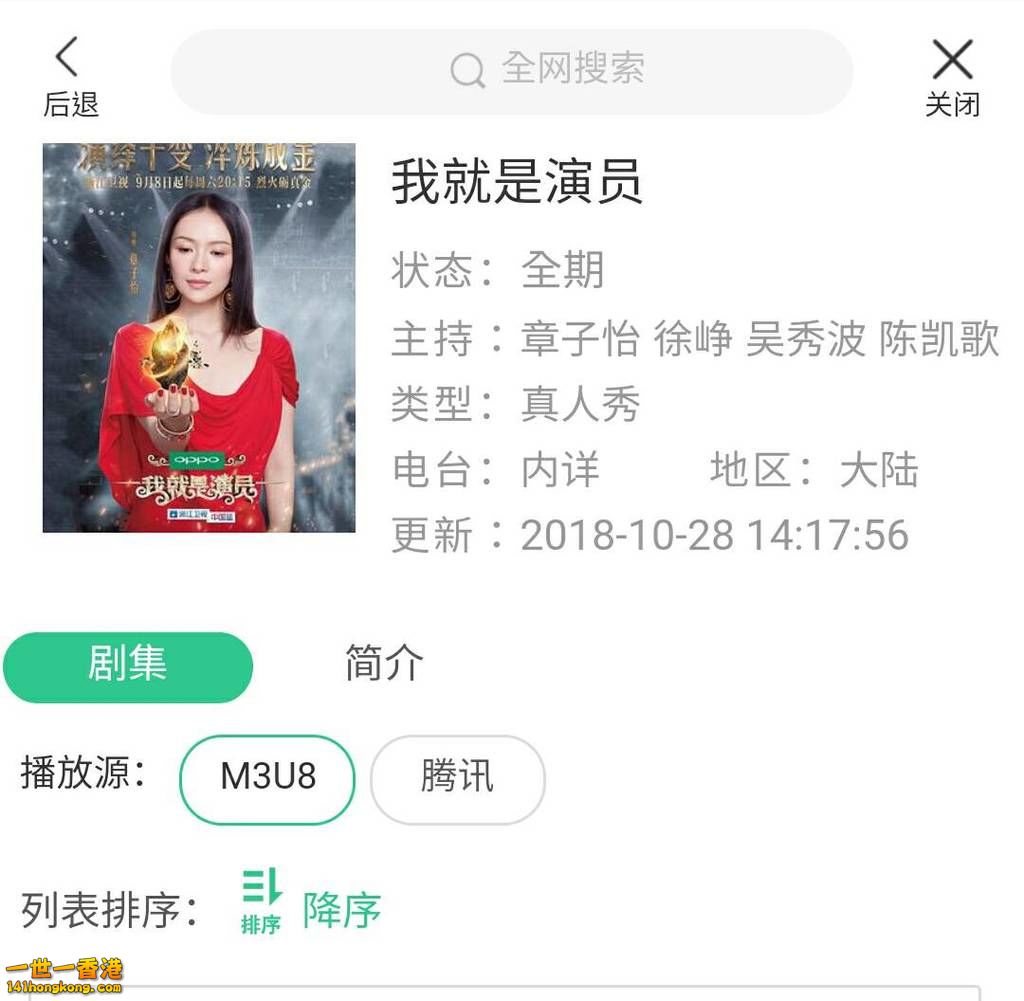Viewport: 1024px width, 1001px height.
Task: Open the 我就是演员 poster image
Action: (x=198, y=337)
